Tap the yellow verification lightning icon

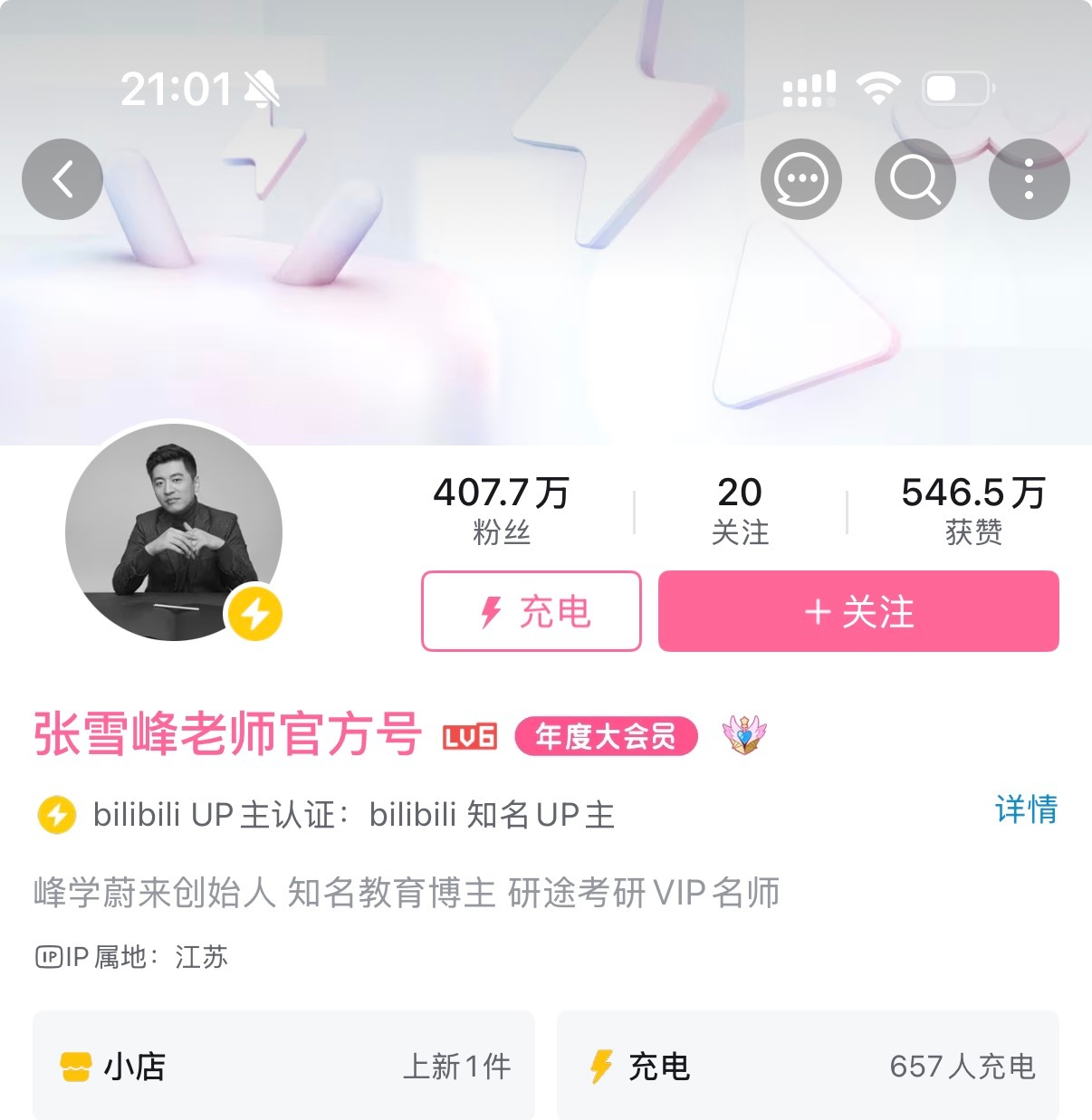(x=56, y=815)
